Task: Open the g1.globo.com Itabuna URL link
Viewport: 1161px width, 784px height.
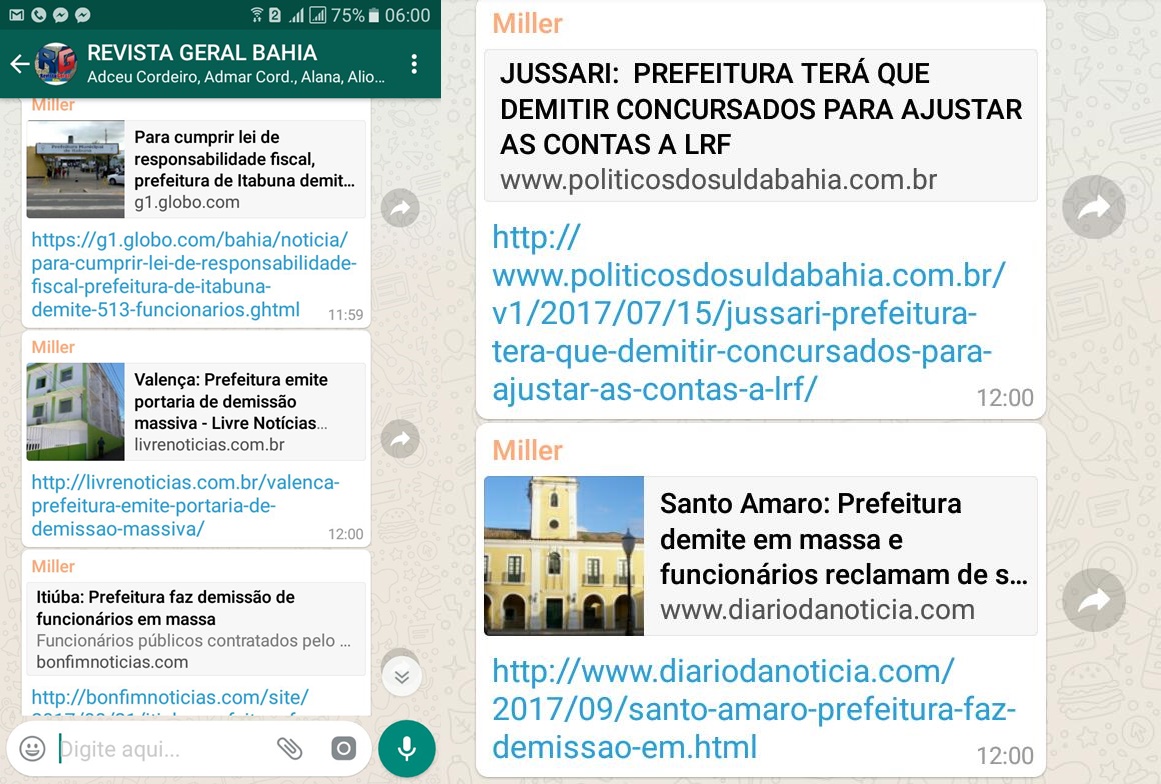Action: point(192,275)
